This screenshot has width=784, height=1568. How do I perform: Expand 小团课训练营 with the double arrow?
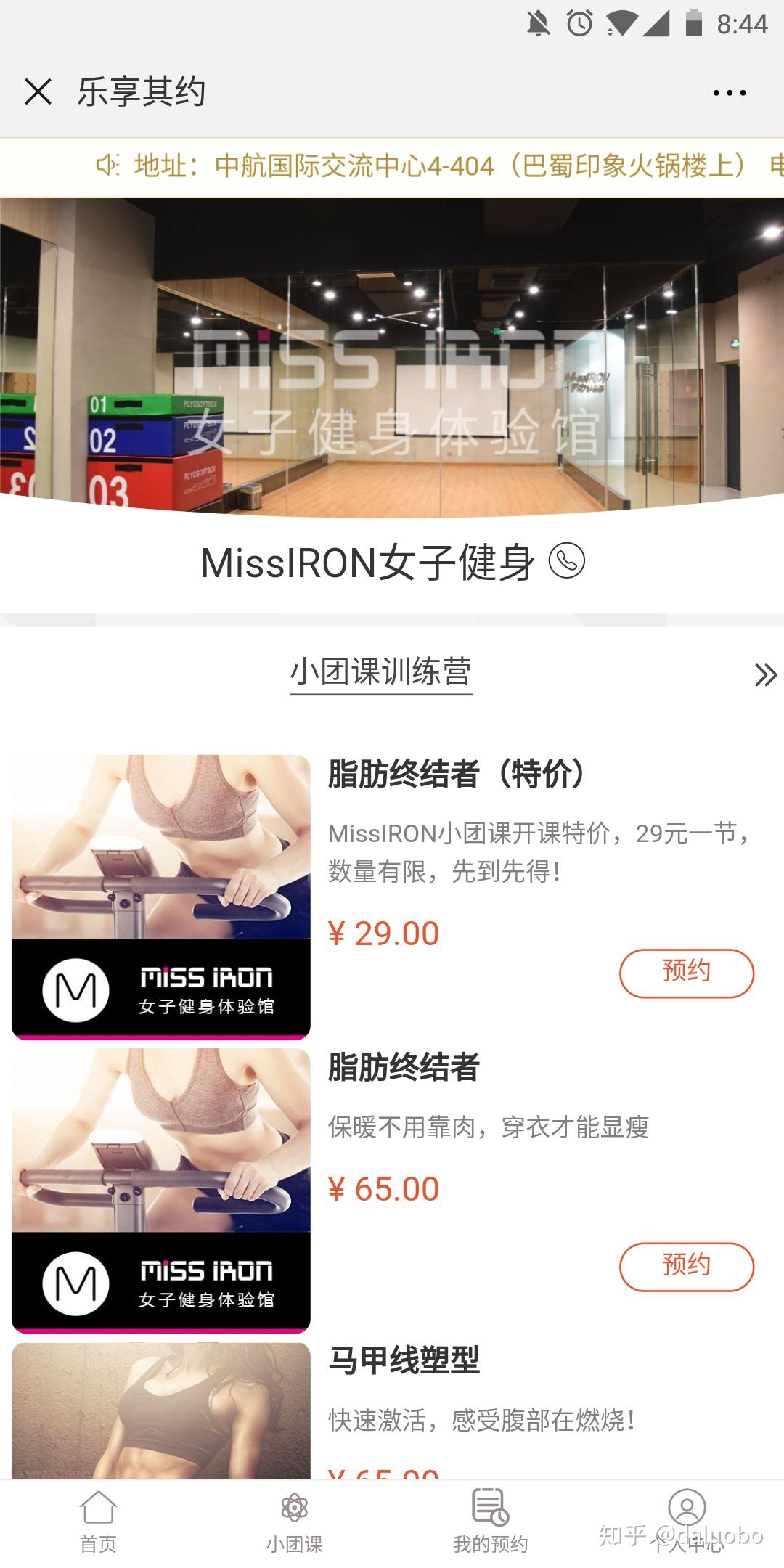tap(765, 675)
